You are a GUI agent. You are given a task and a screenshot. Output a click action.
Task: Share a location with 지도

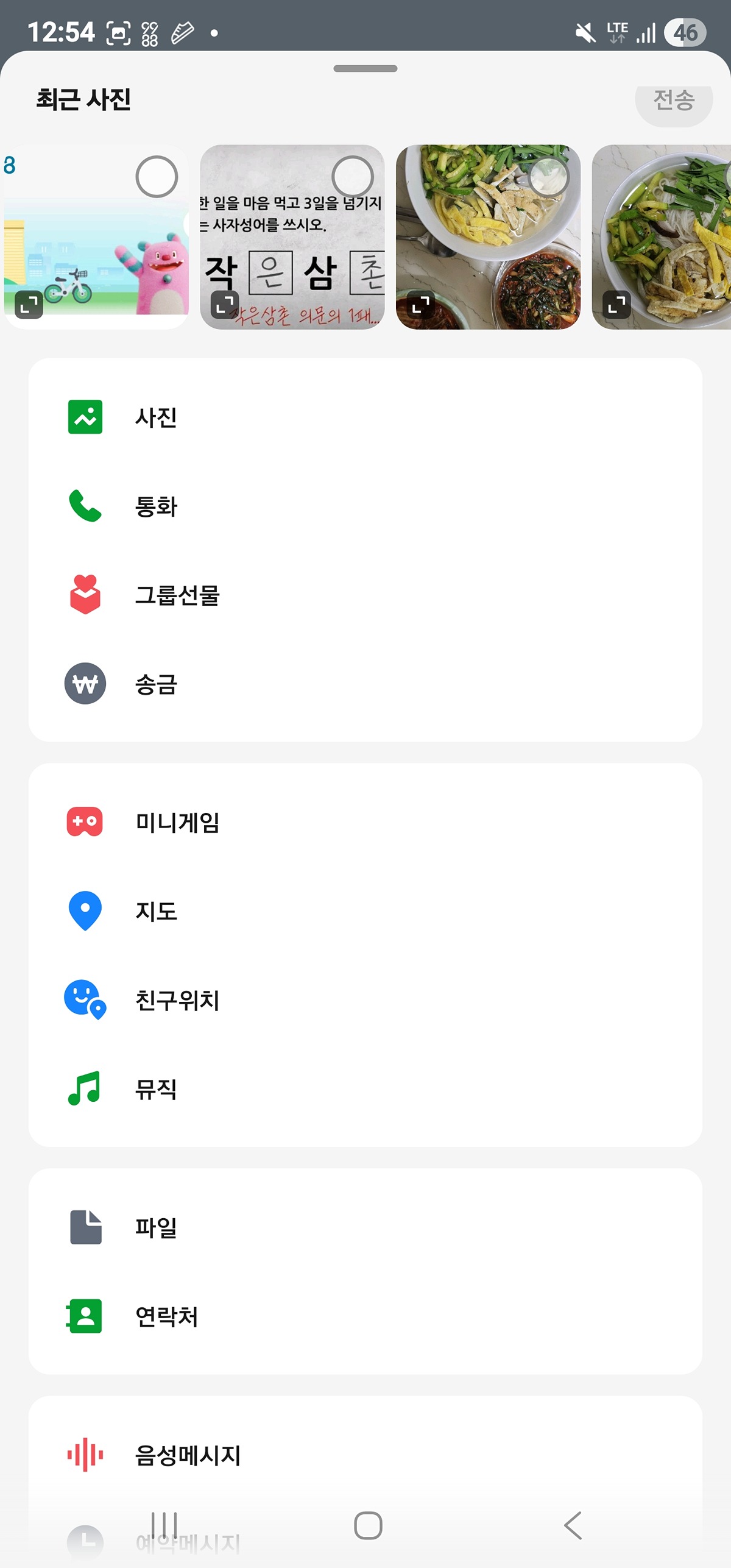point(155,911)
